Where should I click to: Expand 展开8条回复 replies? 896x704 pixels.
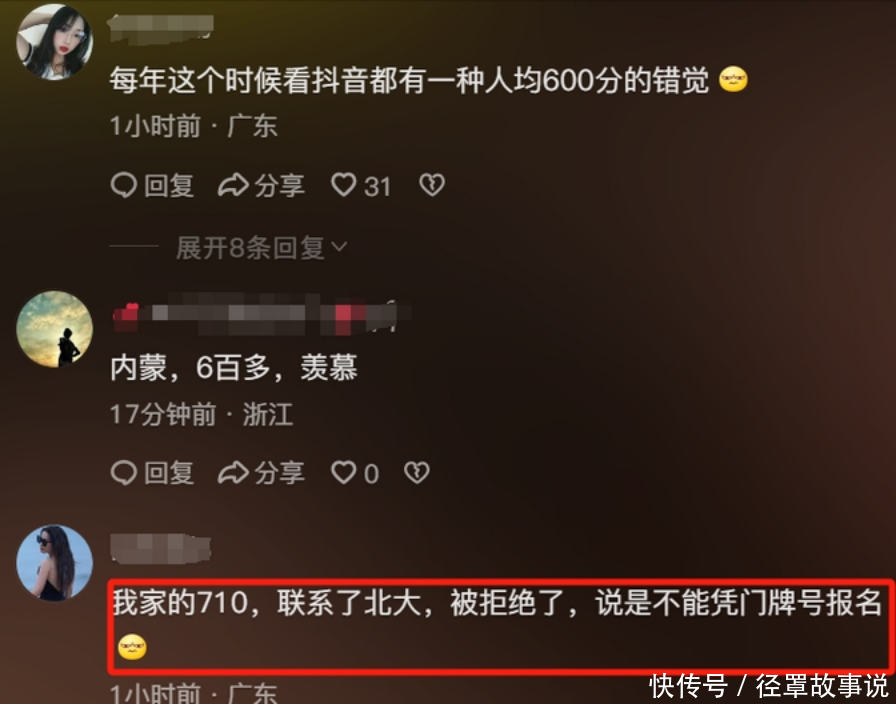point(260,247)
